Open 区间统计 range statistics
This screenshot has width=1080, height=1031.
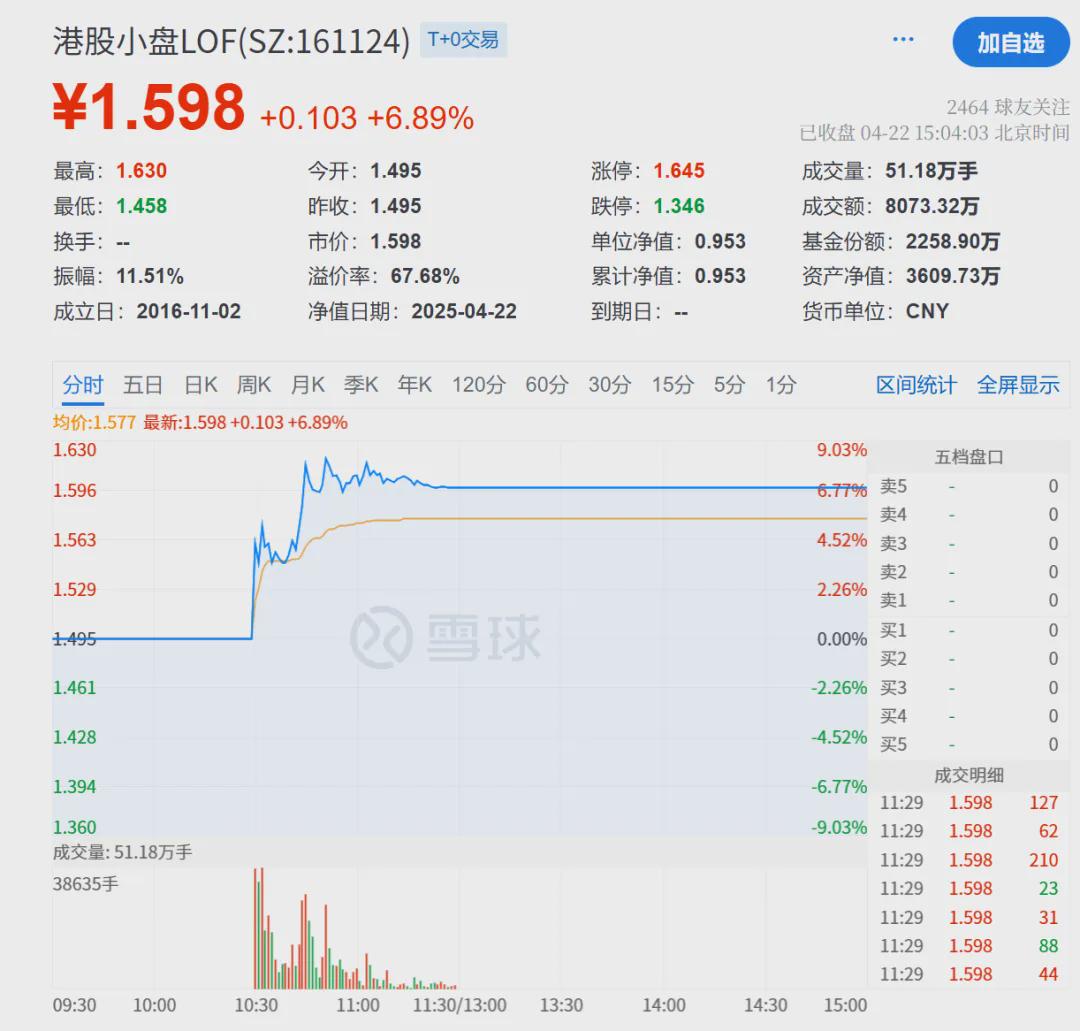[916, 384]
